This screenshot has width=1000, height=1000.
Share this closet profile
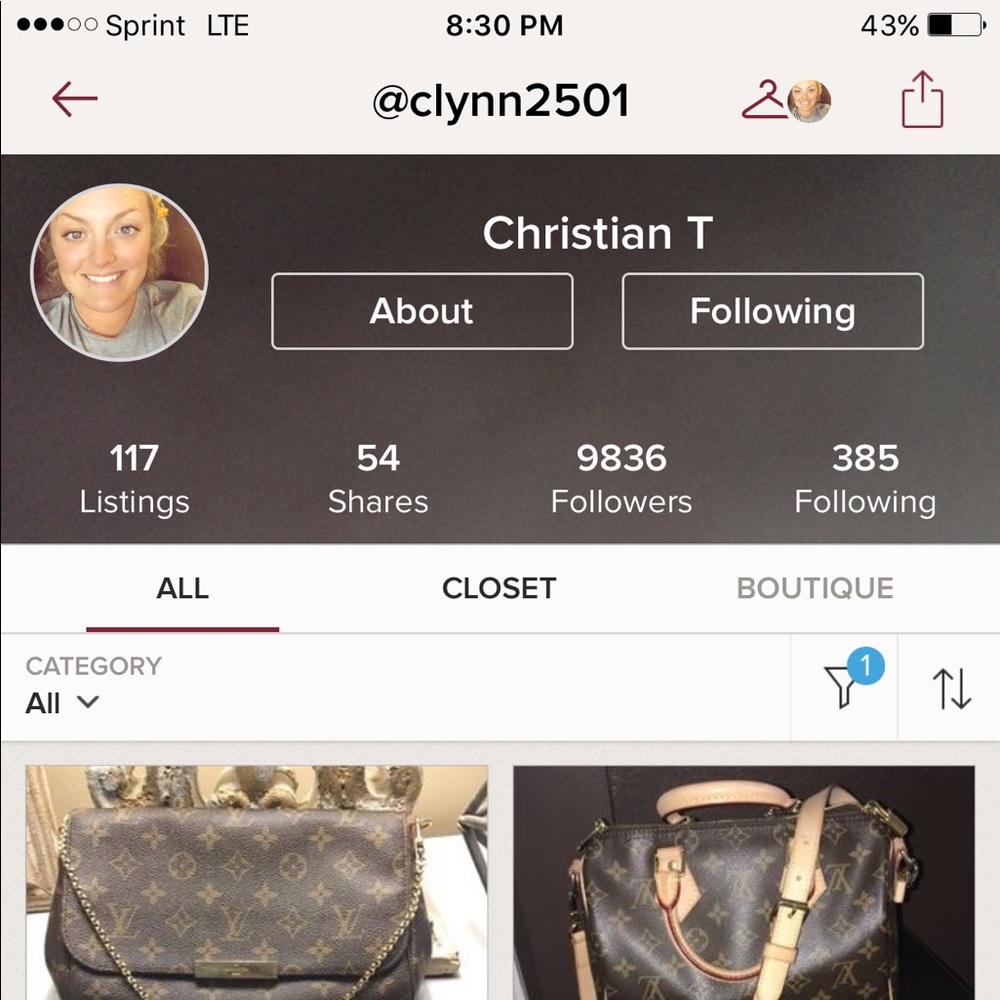tap(922, 99)
